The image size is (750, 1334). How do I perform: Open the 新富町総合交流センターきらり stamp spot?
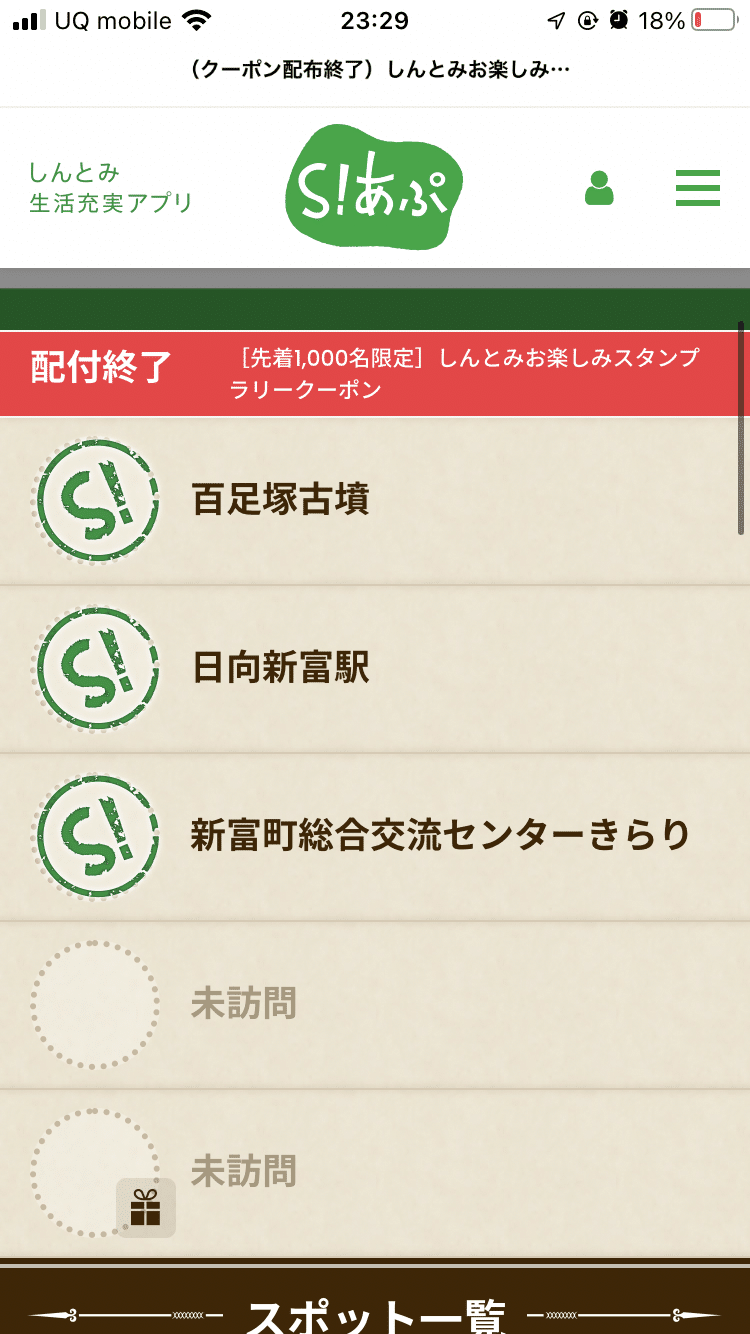point(440,836)
